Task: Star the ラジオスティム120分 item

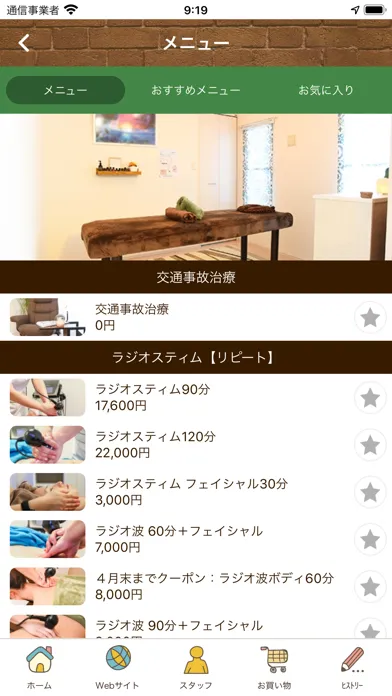Action: click(x=370, y=445)
